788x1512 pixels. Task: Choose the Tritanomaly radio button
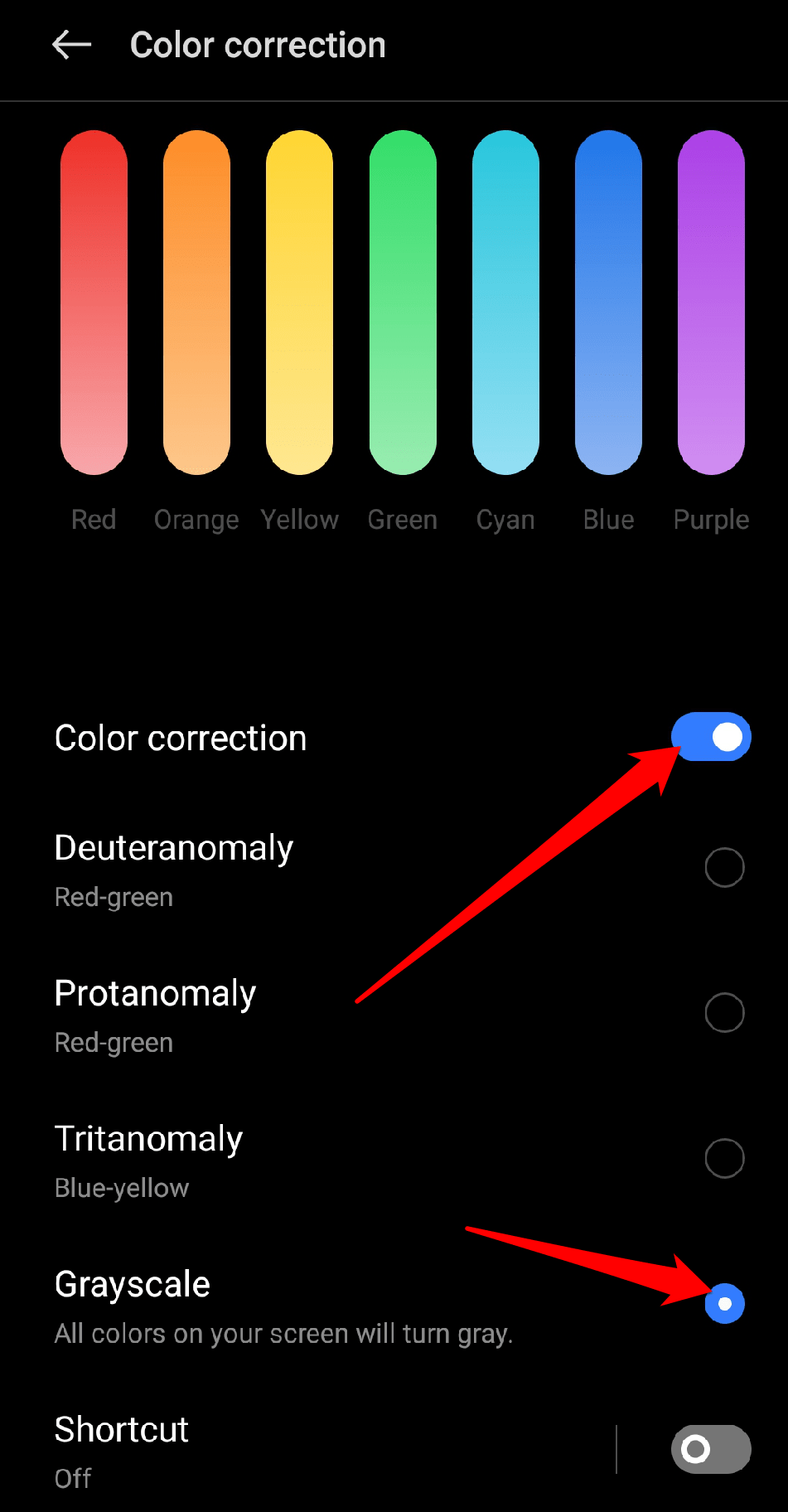pyautogui.click(x=724, y=1158)
